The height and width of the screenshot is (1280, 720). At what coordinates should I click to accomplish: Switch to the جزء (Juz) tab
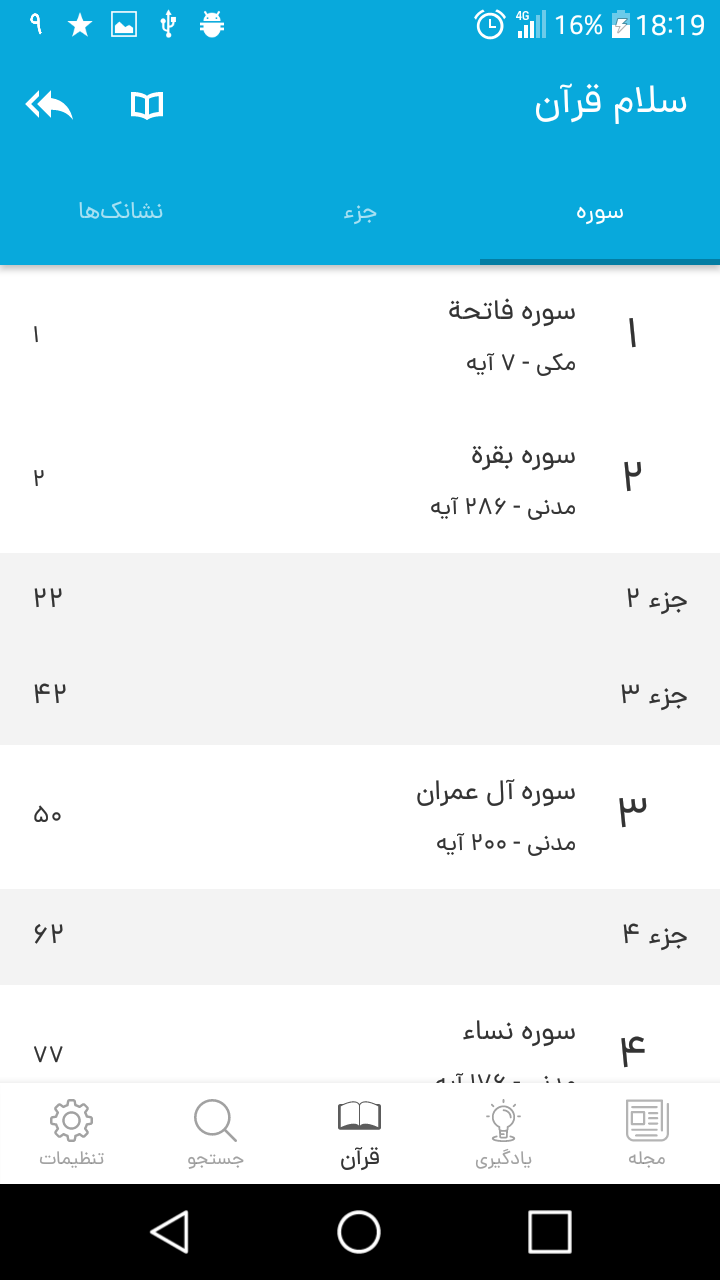click(360, 211)
